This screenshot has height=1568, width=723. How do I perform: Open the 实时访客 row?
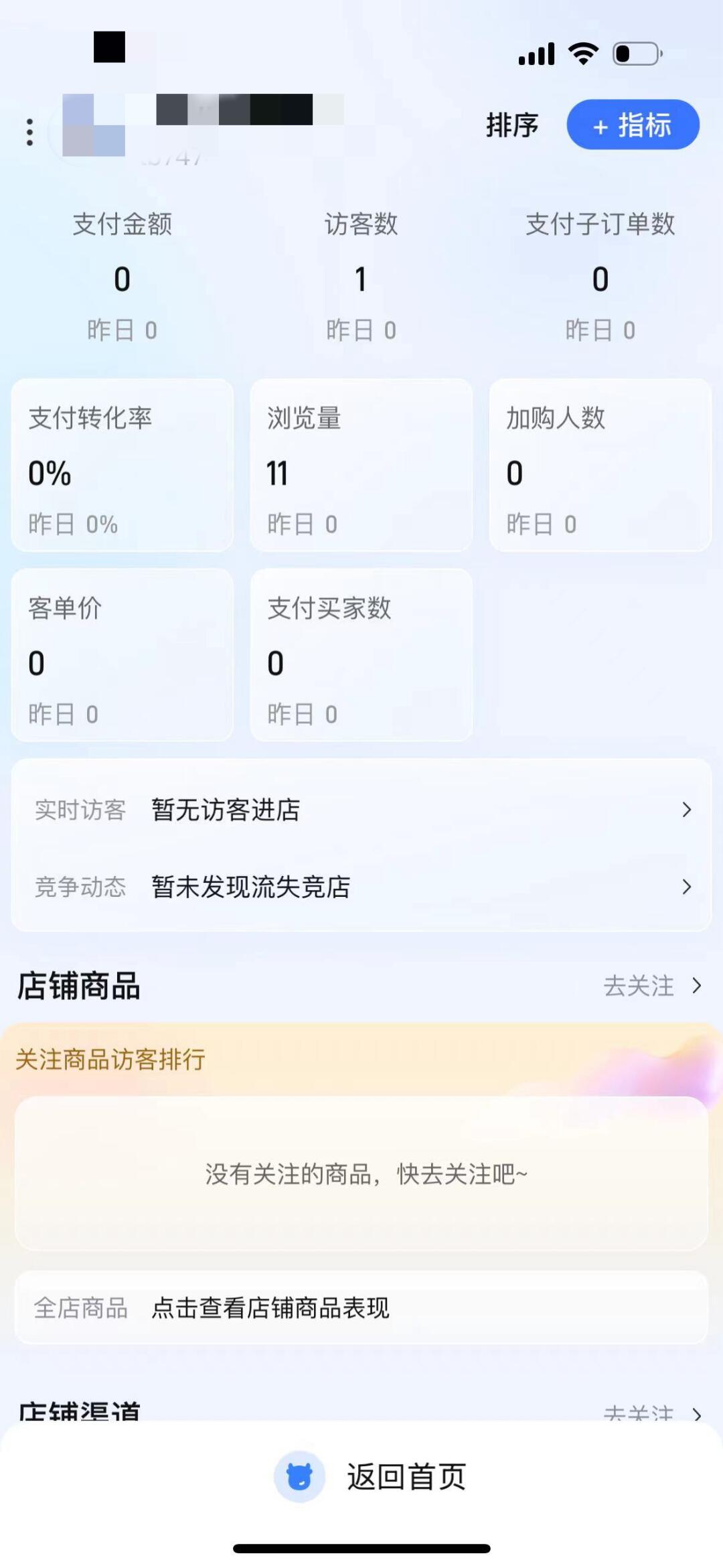coord(361,810)
